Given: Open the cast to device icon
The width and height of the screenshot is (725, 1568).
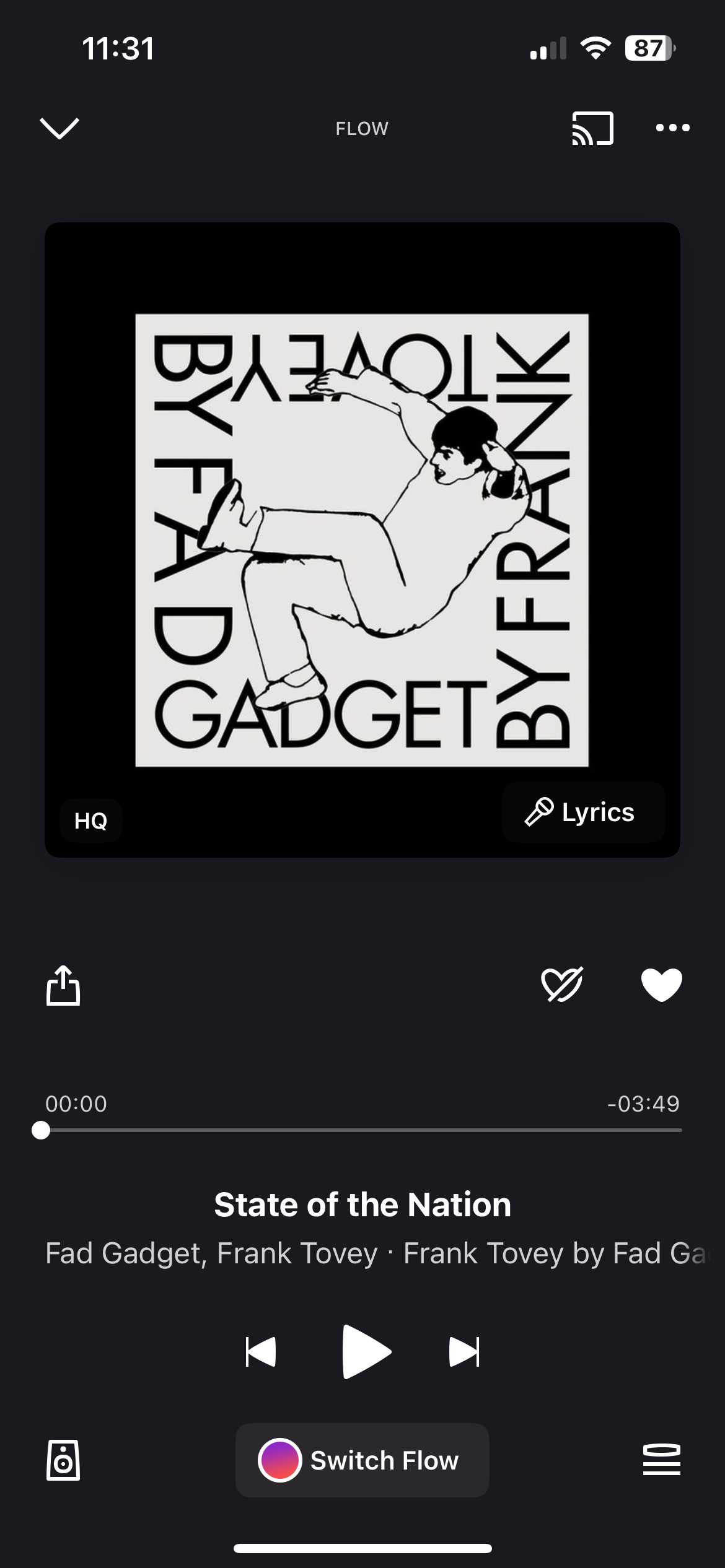Looking at the screenshot, I should point(592,128).
